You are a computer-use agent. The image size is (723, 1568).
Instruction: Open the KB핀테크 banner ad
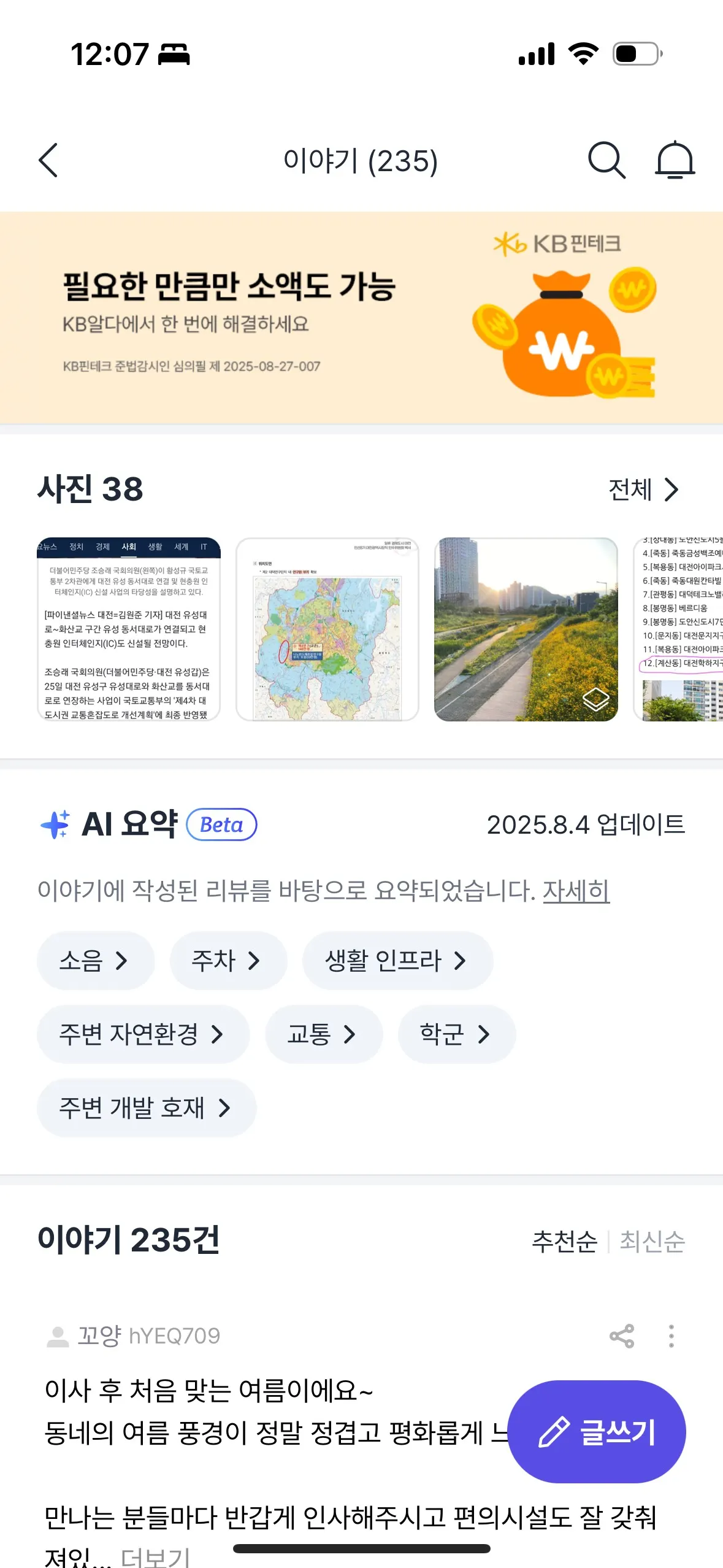point(361,318)
